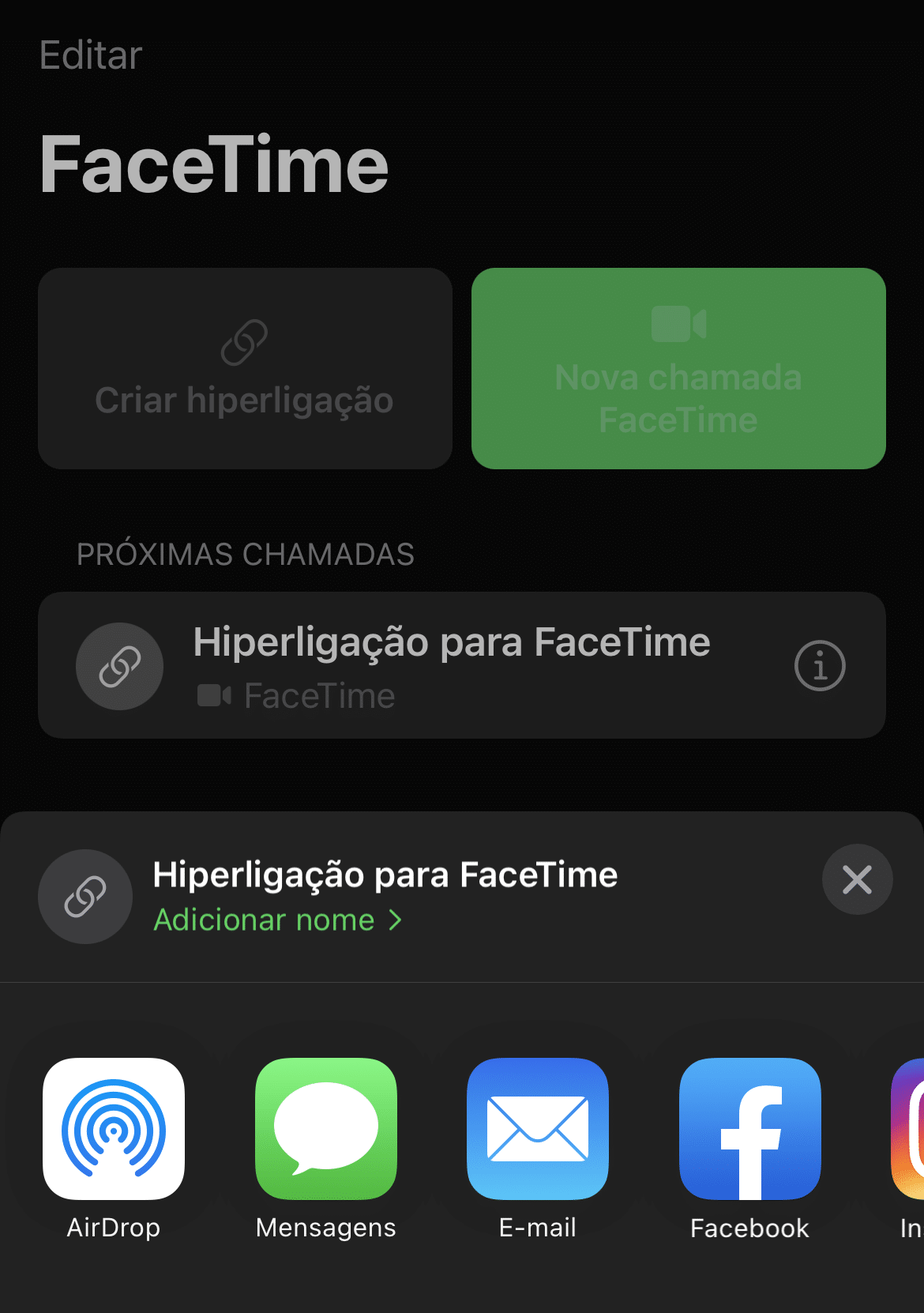Share link on Instagram
This screenshot has width=924, height=1313.
click(908, 1129)
